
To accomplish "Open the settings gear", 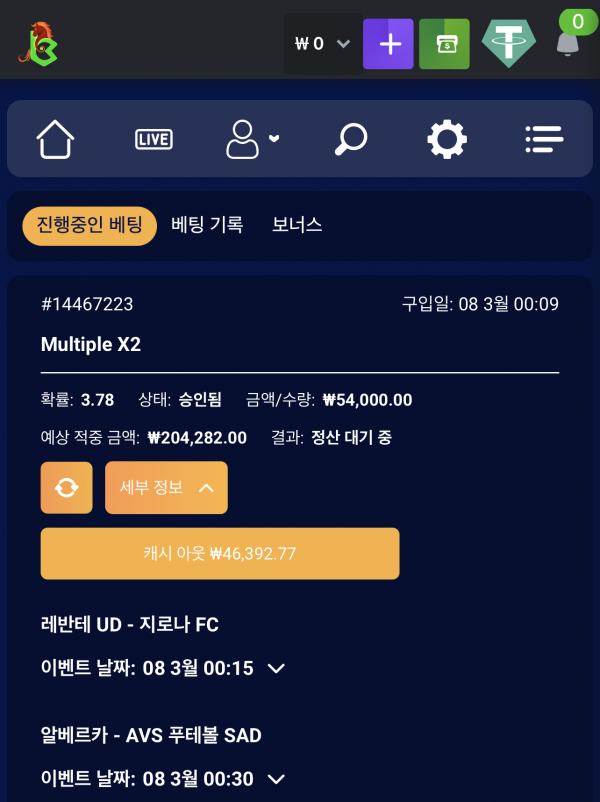I will tap(447, 140).
